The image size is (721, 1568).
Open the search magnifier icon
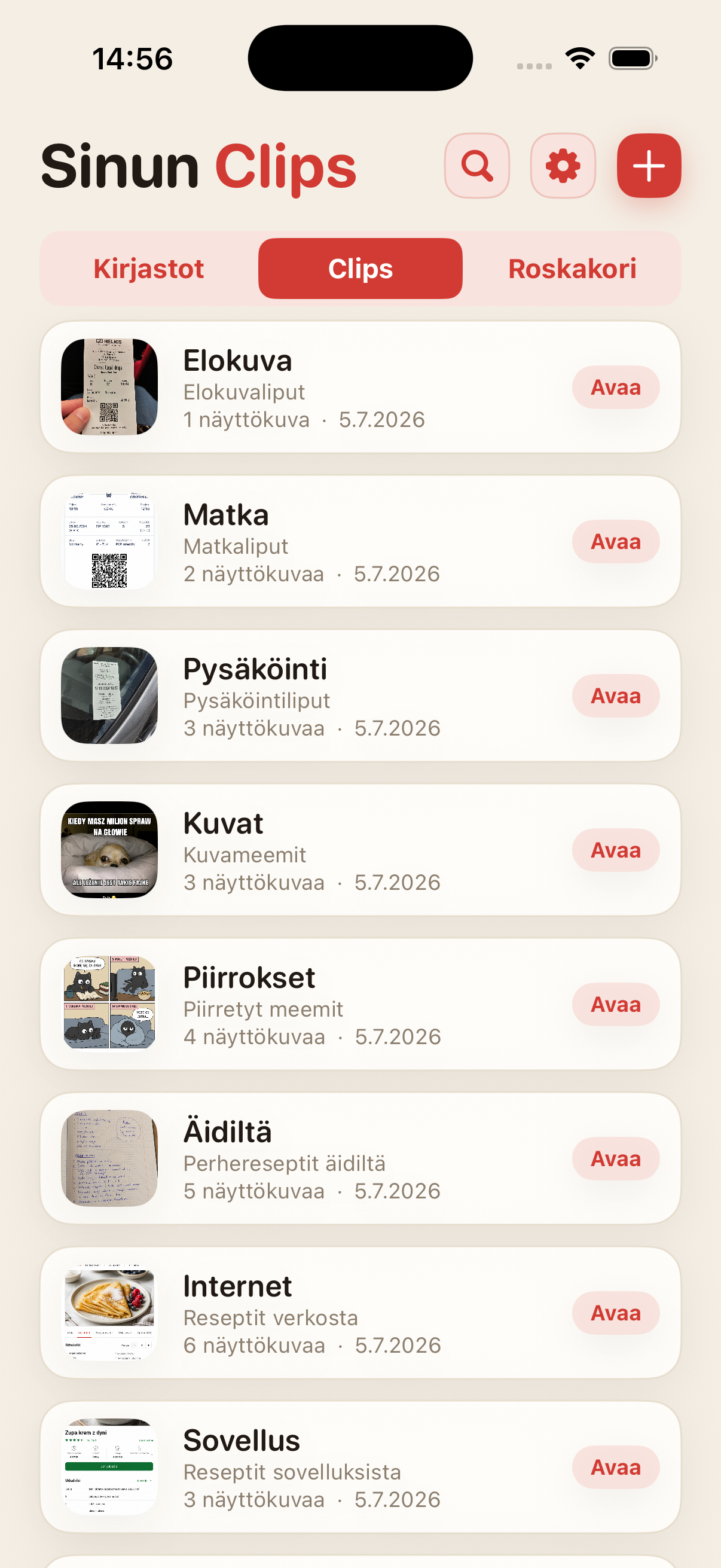tap(476, 166)
